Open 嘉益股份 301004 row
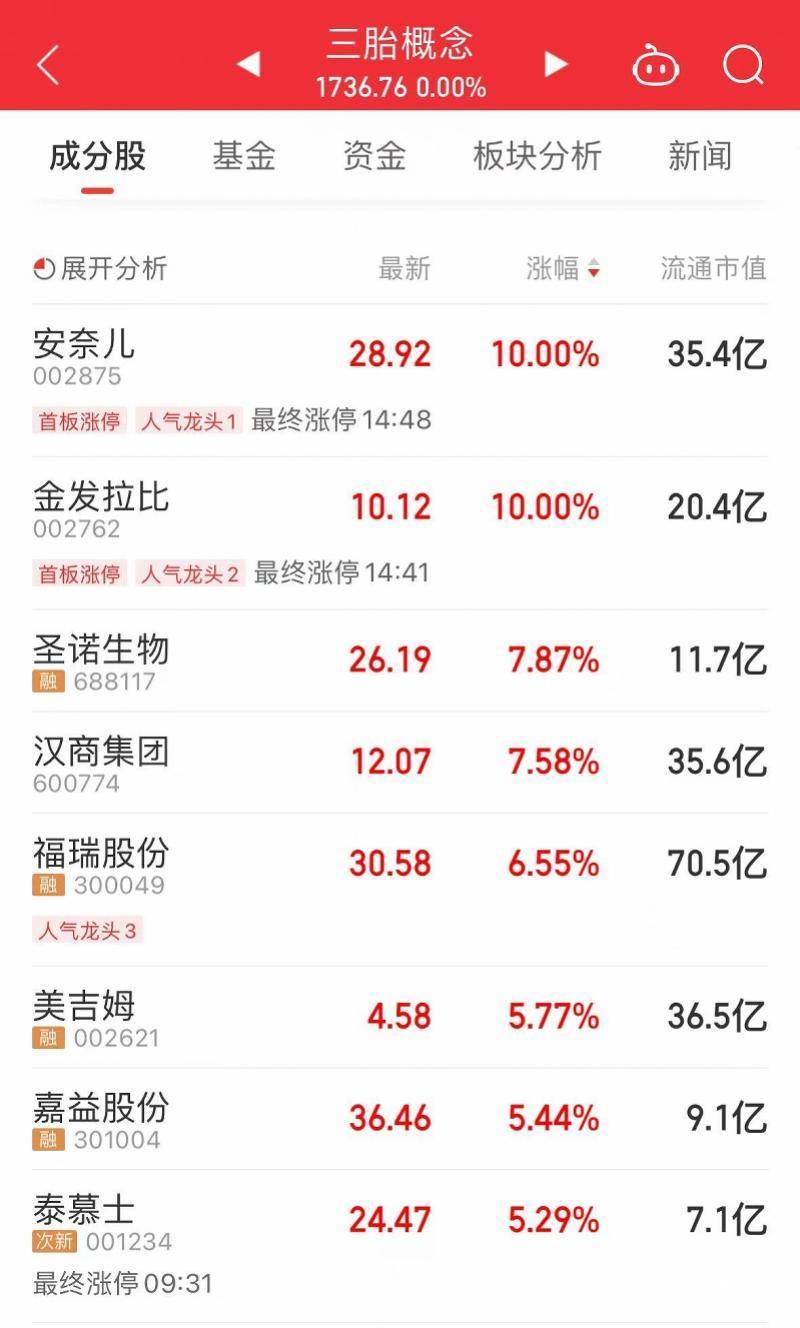 [x=400, y=1119]
